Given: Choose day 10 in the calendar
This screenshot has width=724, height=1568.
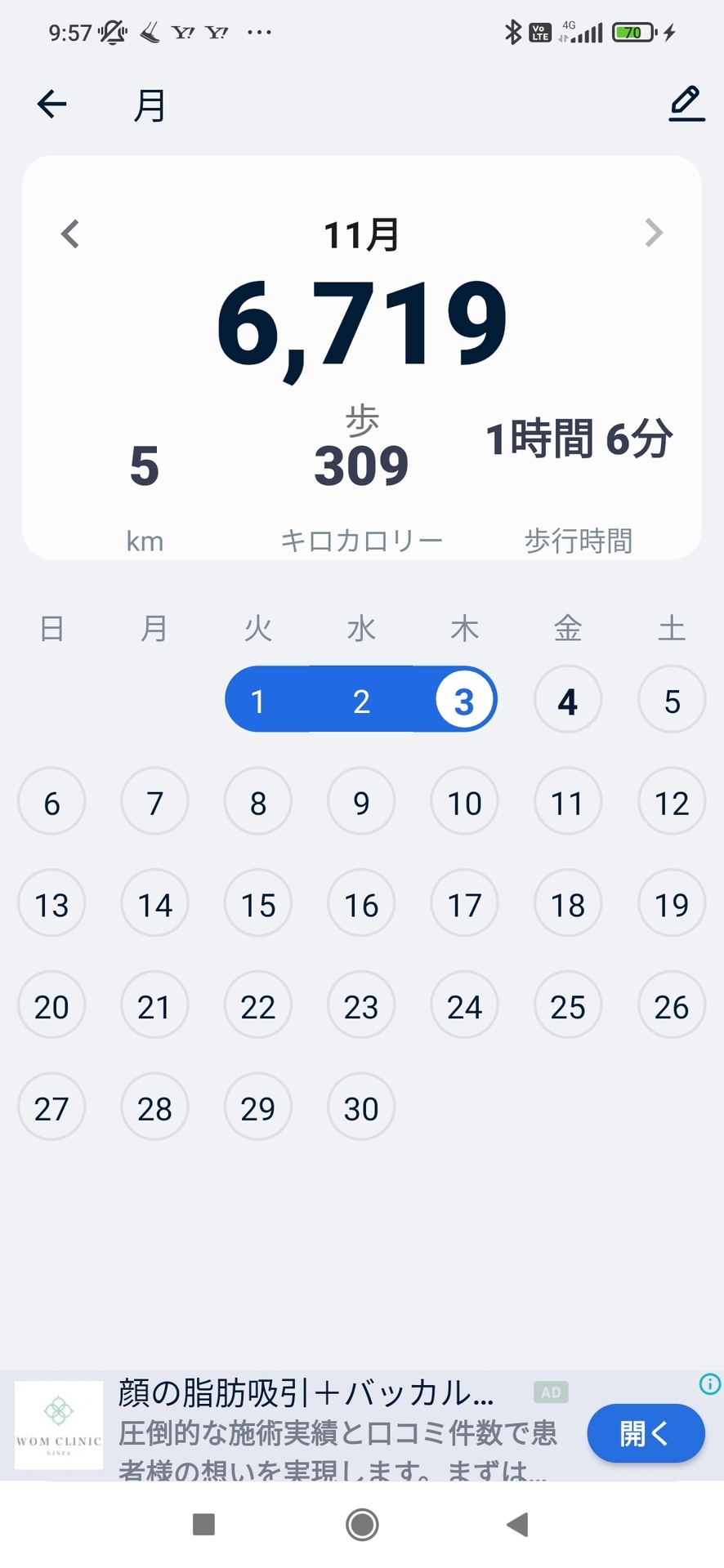Looking at the screenshot, I should pyautogui.click(x=464, y=803).
